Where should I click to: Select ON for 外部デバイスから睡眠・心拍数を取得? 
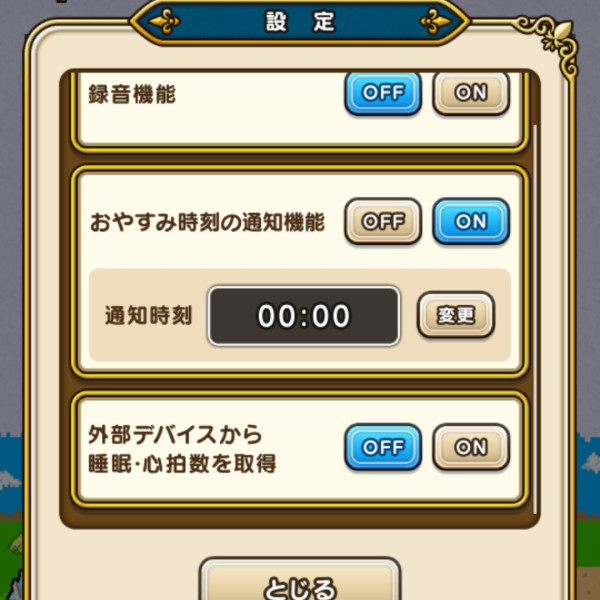click(470, 447)
